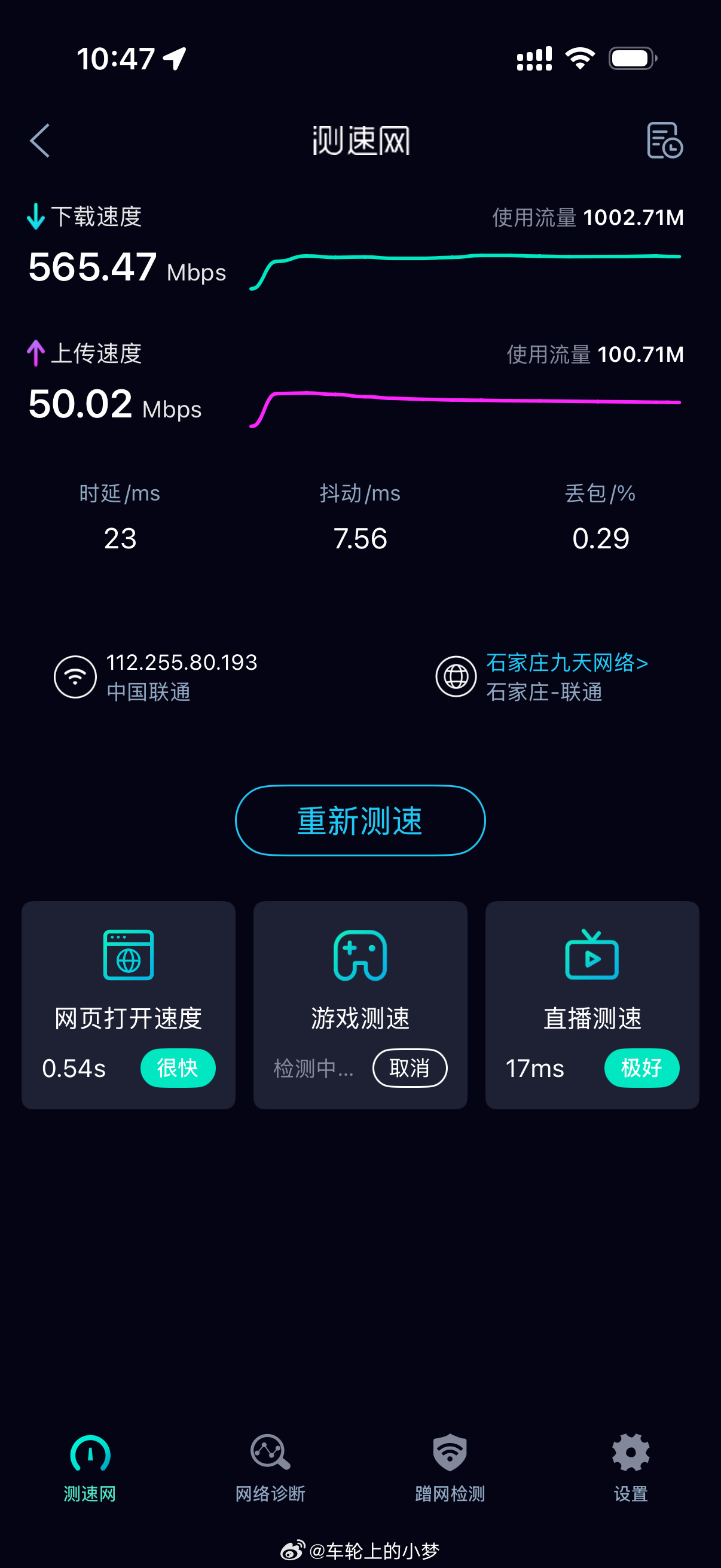The image size is (721, 1568).
Task: Switch to the 网络诊断 tab
Action: click(x=270, y=1468)
